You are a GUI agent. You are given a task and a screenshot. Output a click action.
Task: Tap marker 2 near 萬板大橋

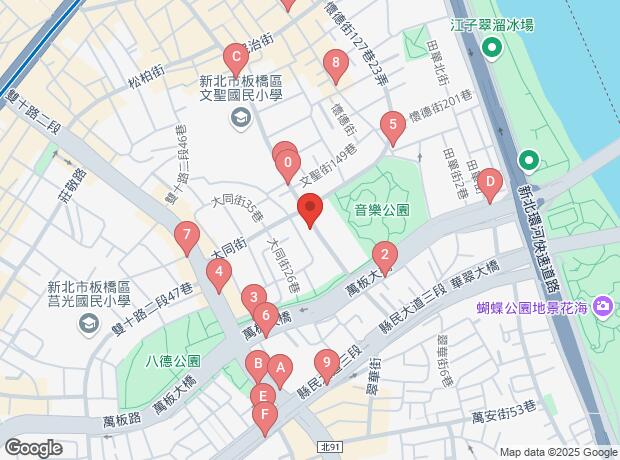coord(384,255)
